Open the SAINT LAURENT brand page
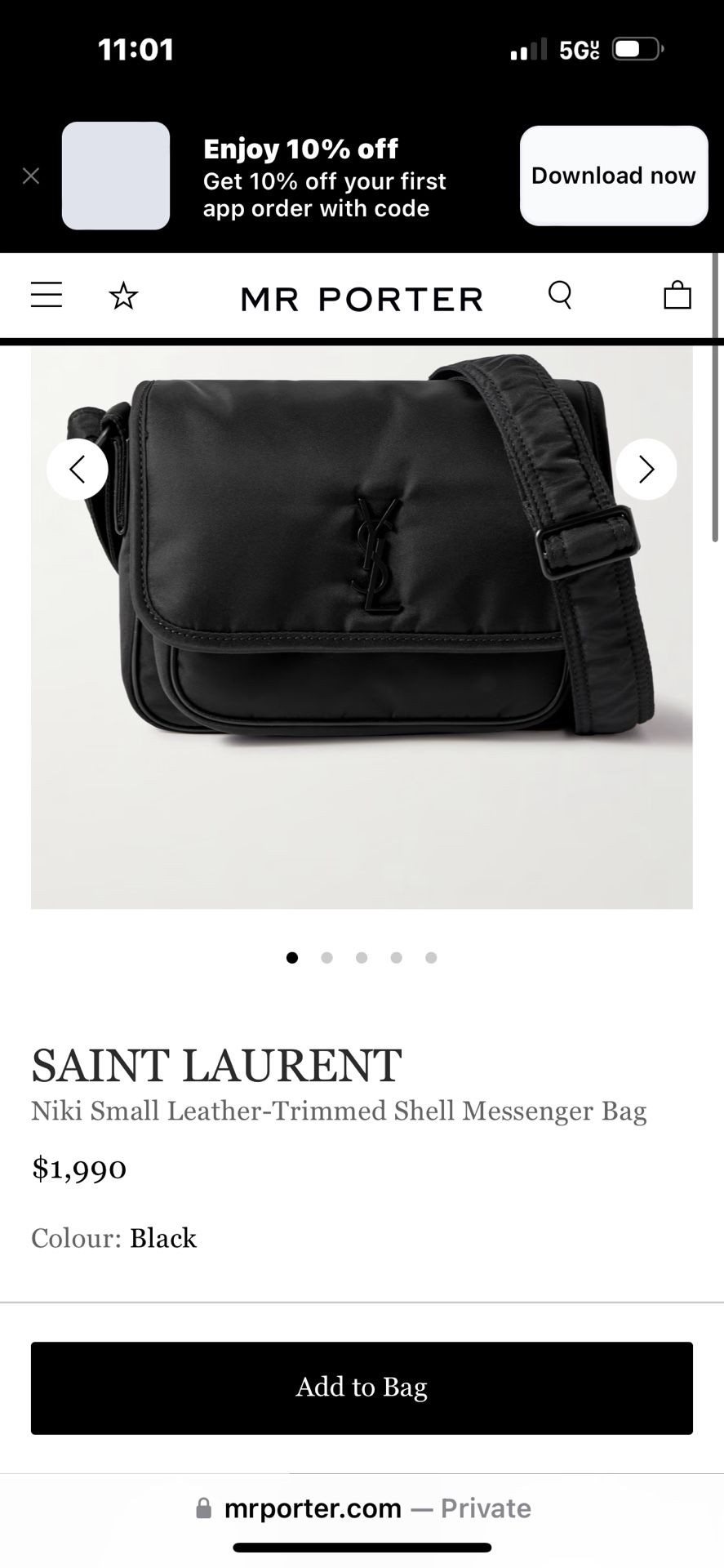 216,1064
